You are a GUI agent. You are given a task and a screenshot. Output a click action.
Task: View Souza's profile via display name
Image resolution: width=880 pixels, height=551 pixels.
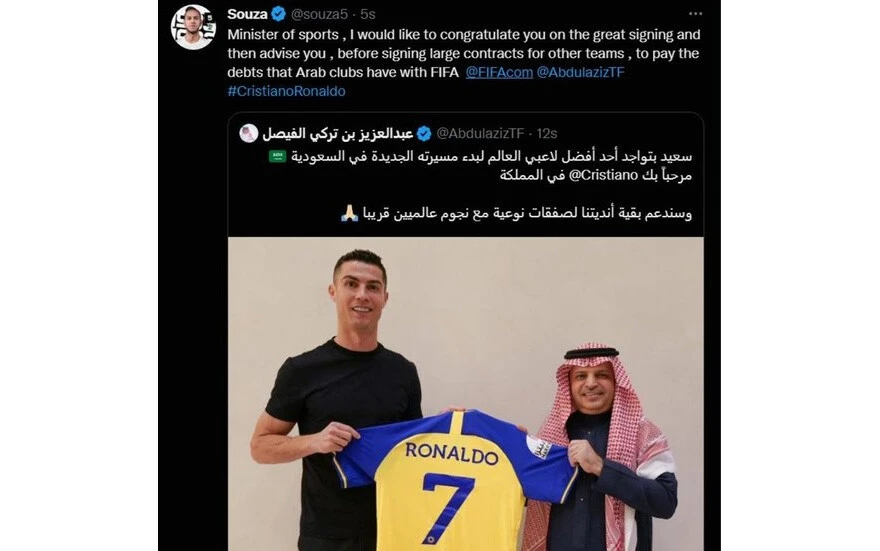coord(248,14)
